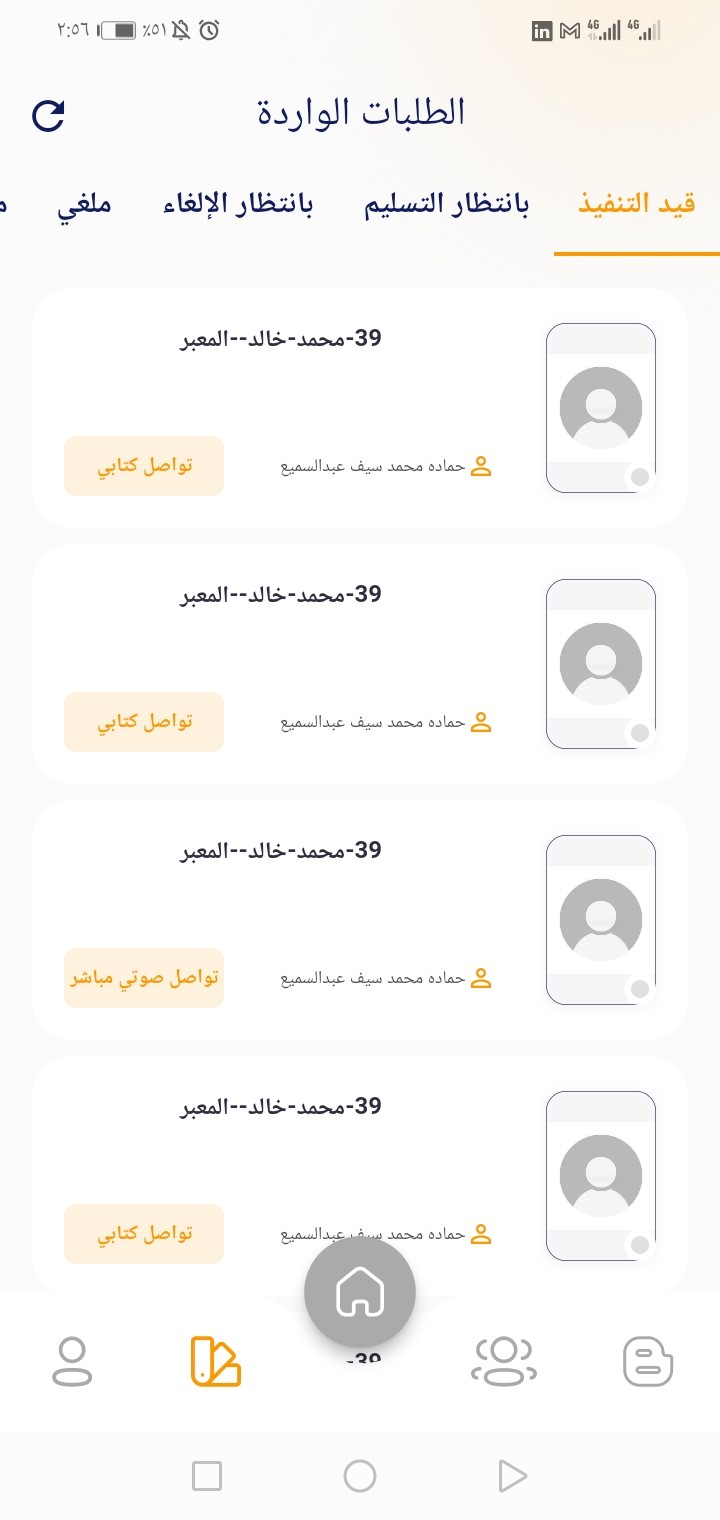Open recent apps with the square button

pyautogui.click(x=207, y=1475)
